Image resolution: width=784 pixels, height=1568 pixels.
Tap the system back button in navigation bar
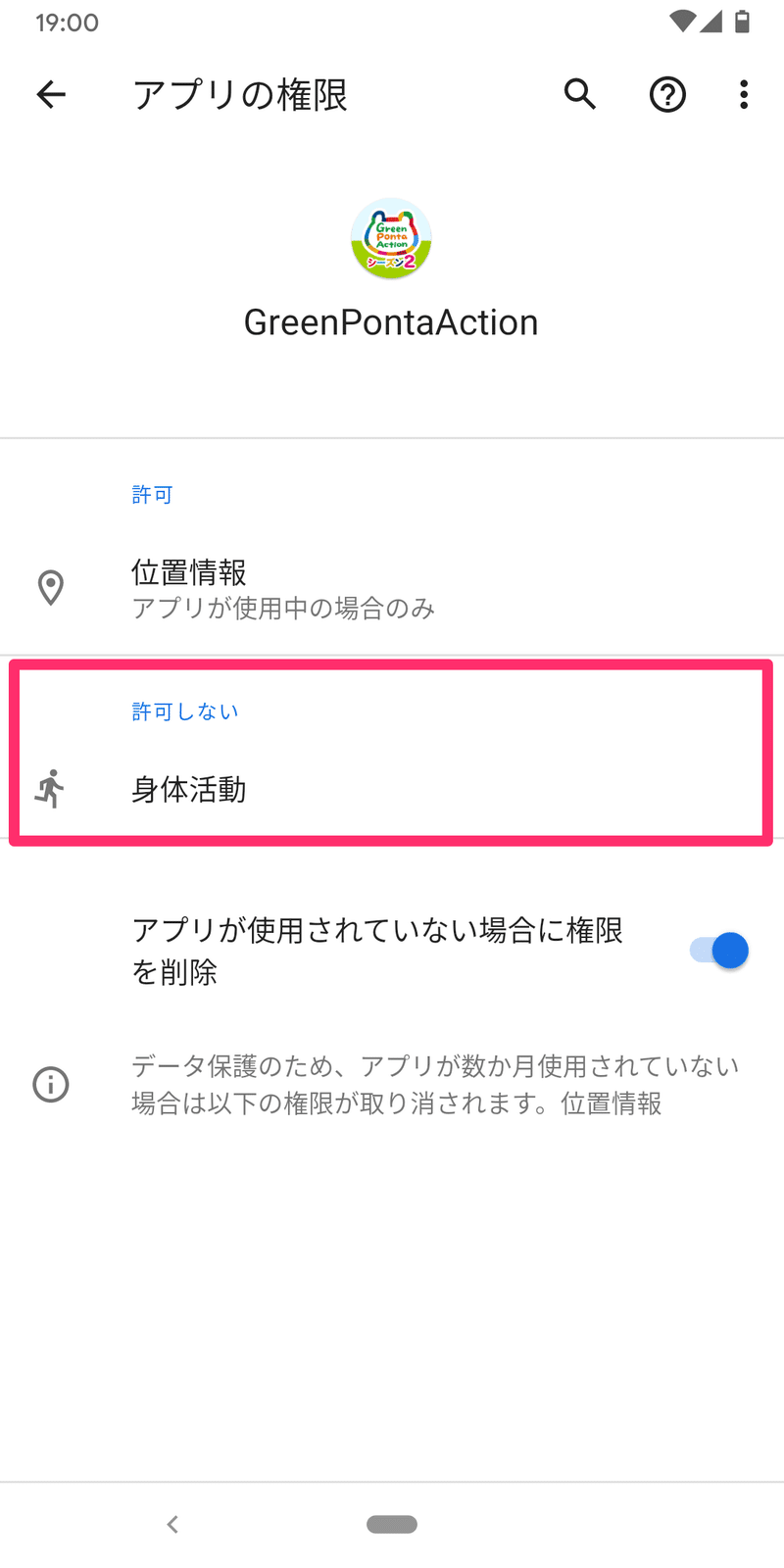pyautogui.click(x=172, y=1524)
